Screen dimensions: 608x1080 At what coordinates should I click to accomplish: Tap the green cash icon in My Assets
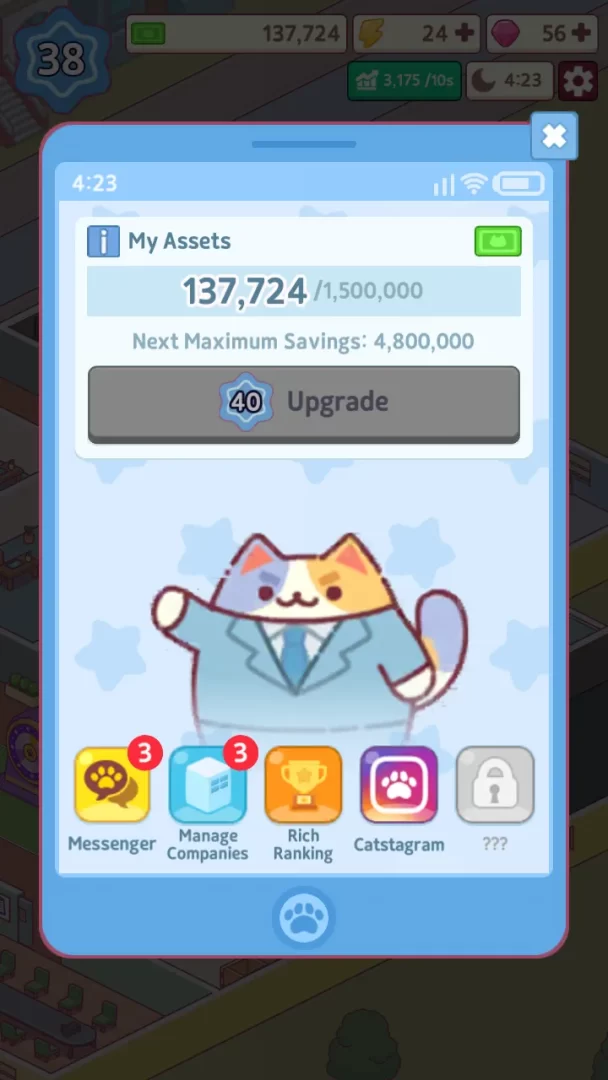497,241
